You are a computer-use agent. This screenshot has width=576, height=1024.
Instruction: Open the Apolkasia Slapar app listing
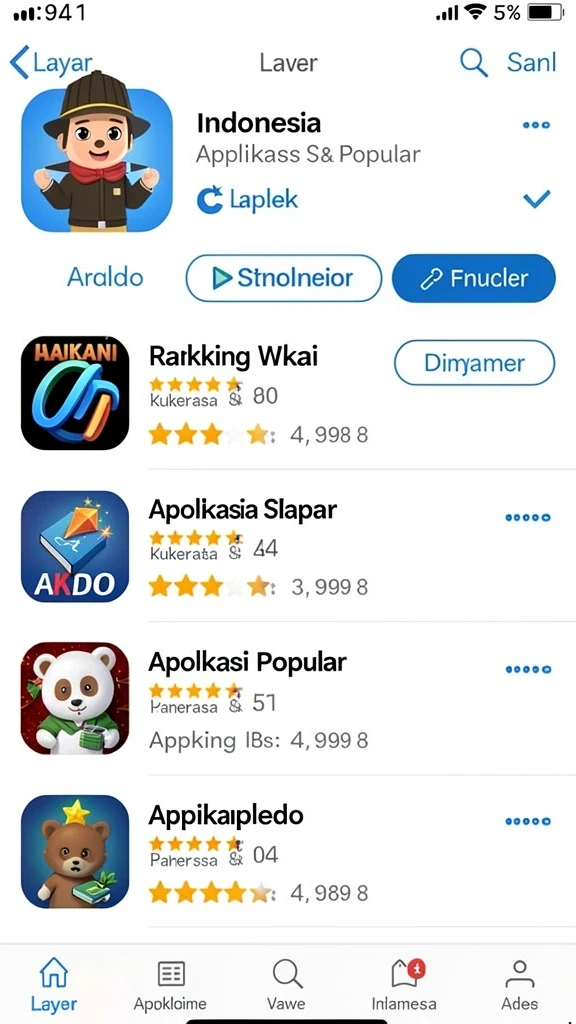[242, 509]
